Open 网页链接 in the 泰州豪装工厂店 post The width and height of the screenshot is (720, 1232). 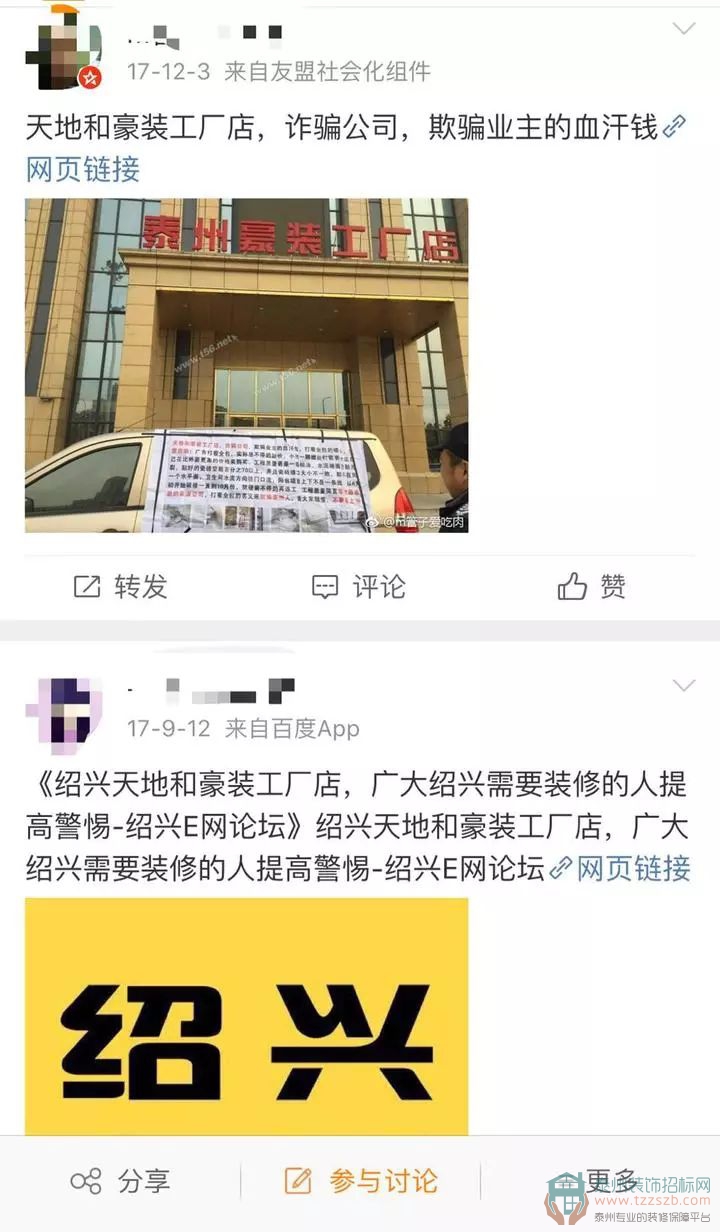click(x=82, y=169)
